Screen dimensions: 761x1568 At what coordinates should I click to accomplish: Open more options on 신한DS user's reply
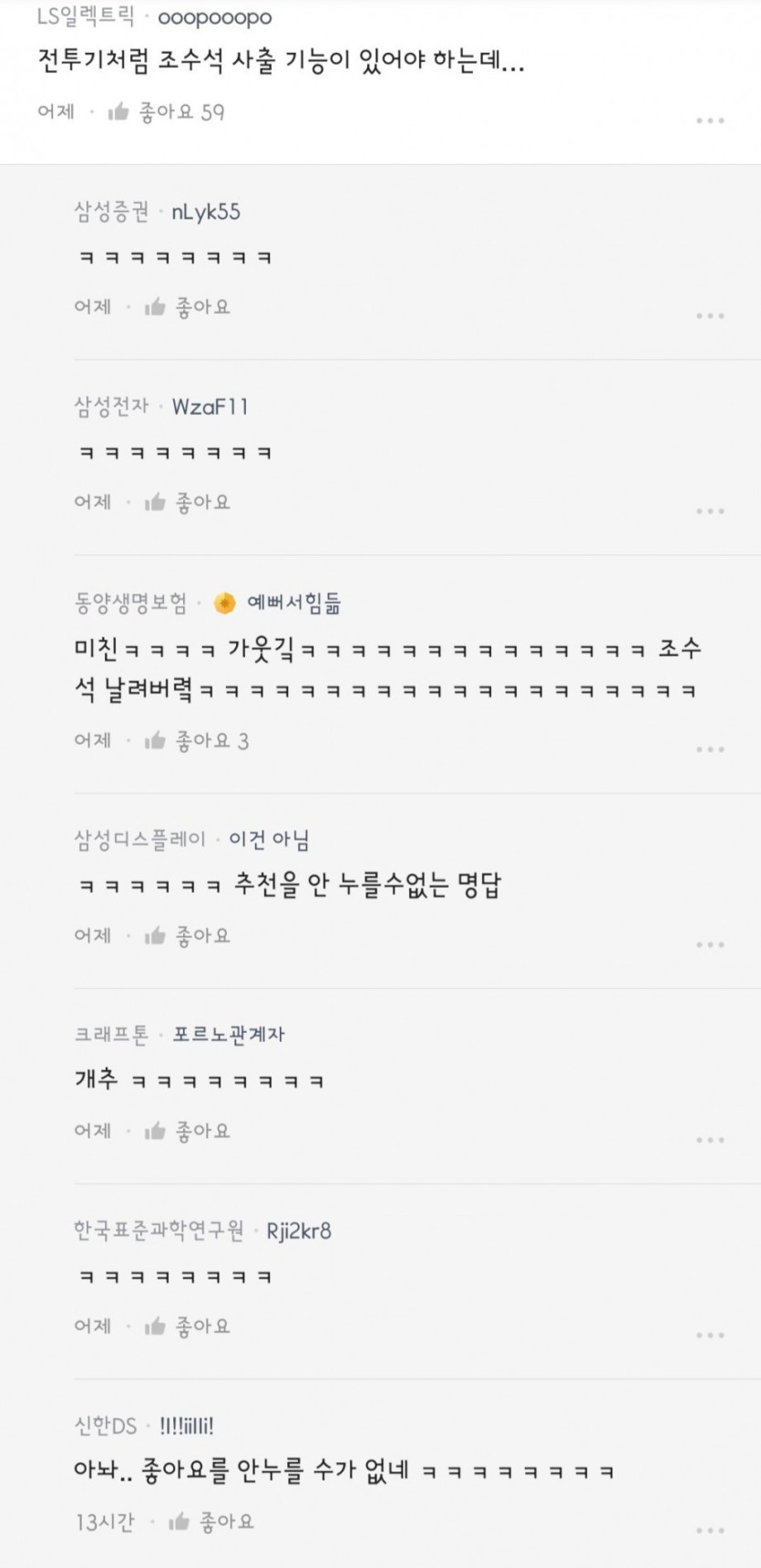coord(710,1530)
